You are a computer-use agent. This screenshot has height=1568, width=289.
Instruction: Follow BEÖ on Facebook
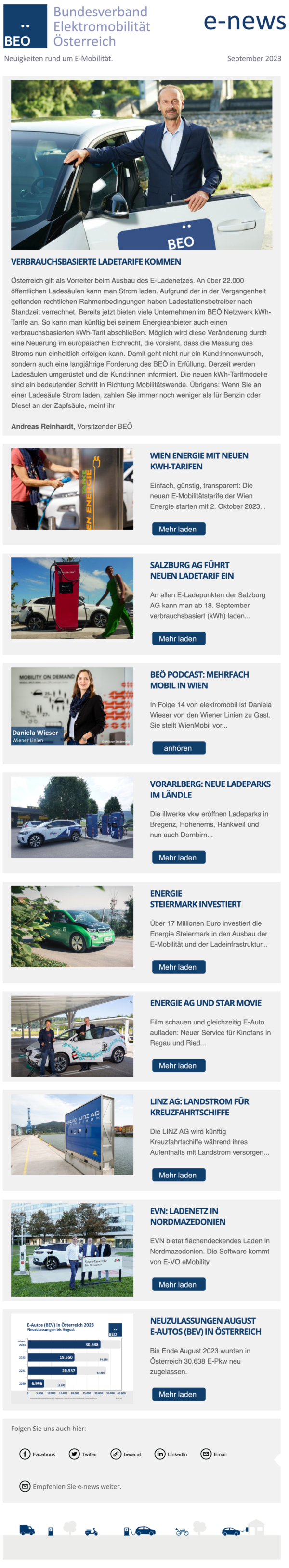tap(38, 1454)
